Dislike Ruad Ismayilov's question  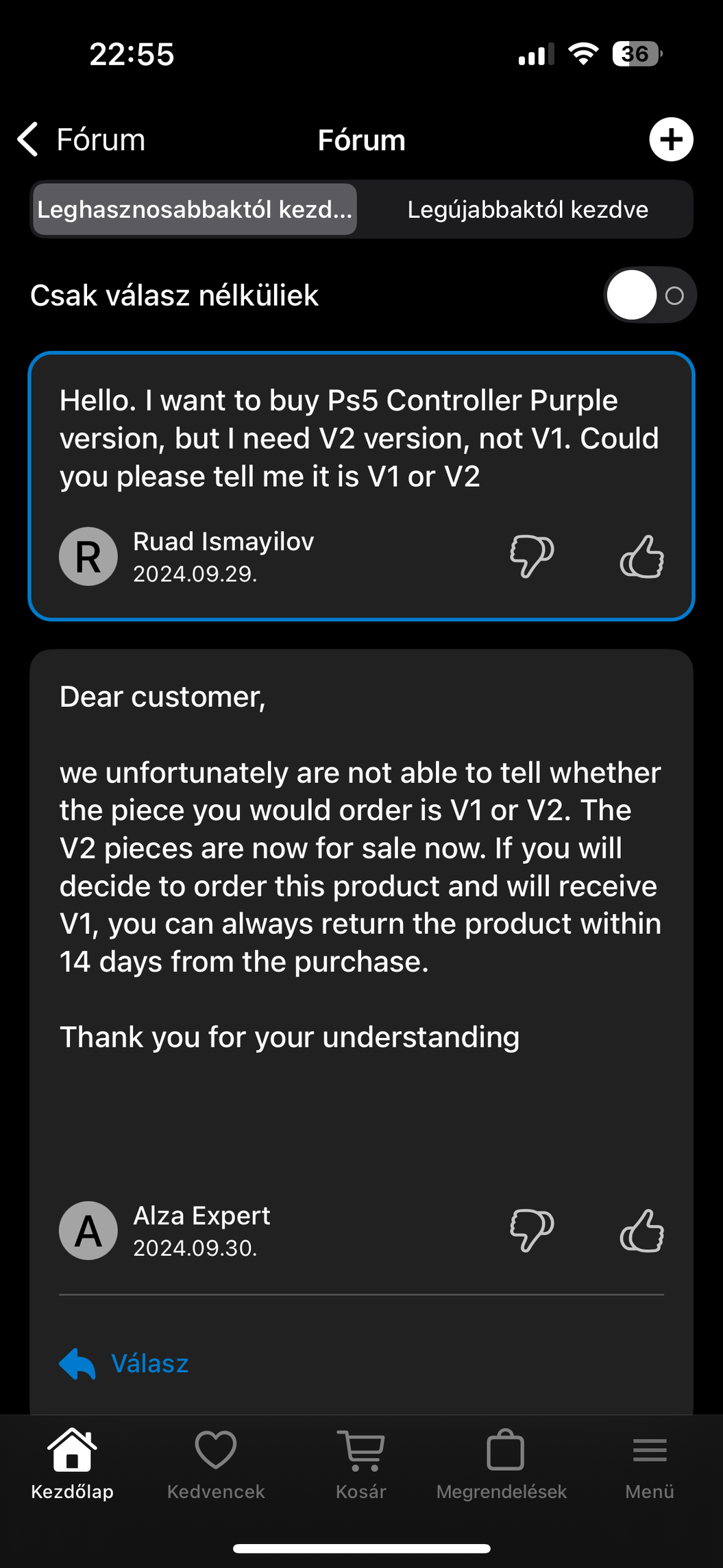point(532,556)
